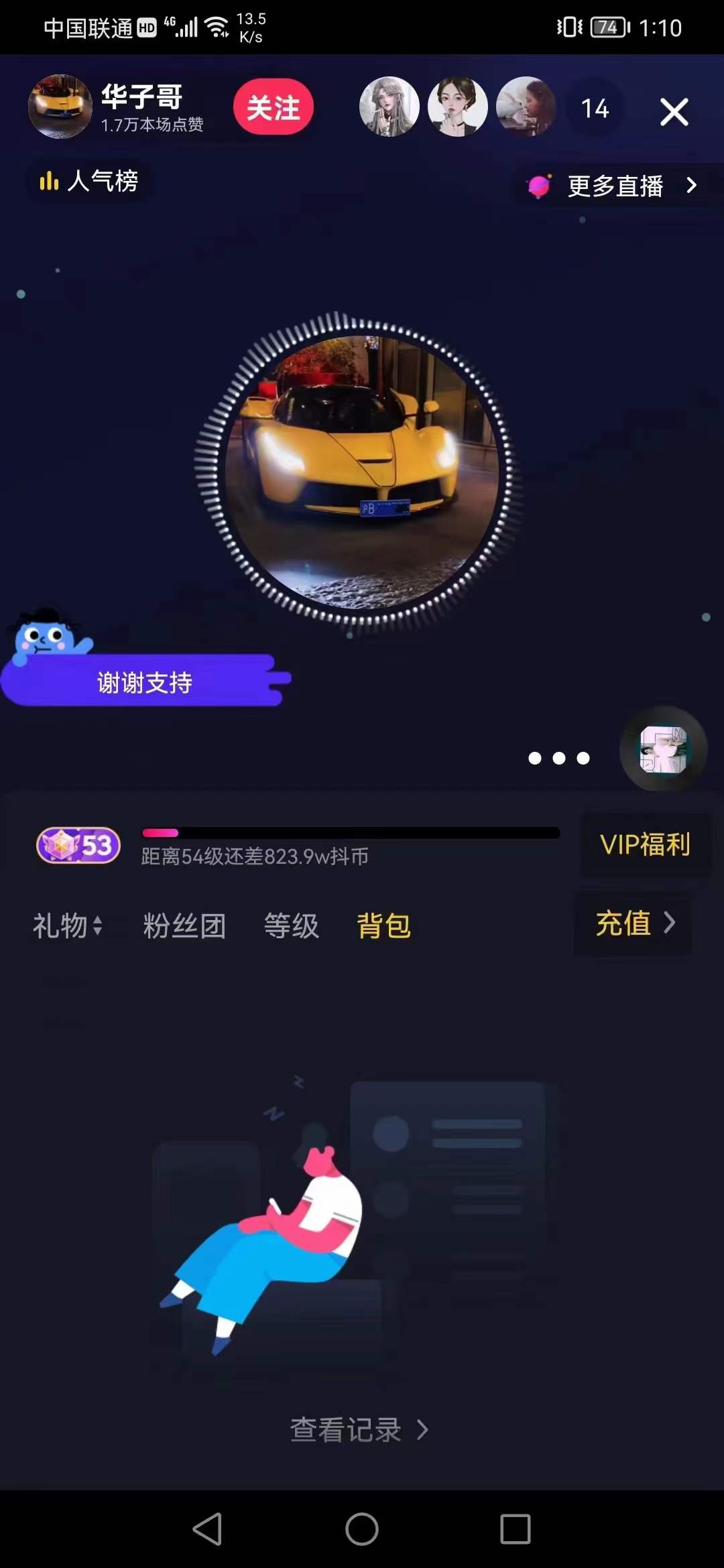Open the first viewer avatar in the top row
This screenshot has height=1568, width=724.
tap(389, 107)
